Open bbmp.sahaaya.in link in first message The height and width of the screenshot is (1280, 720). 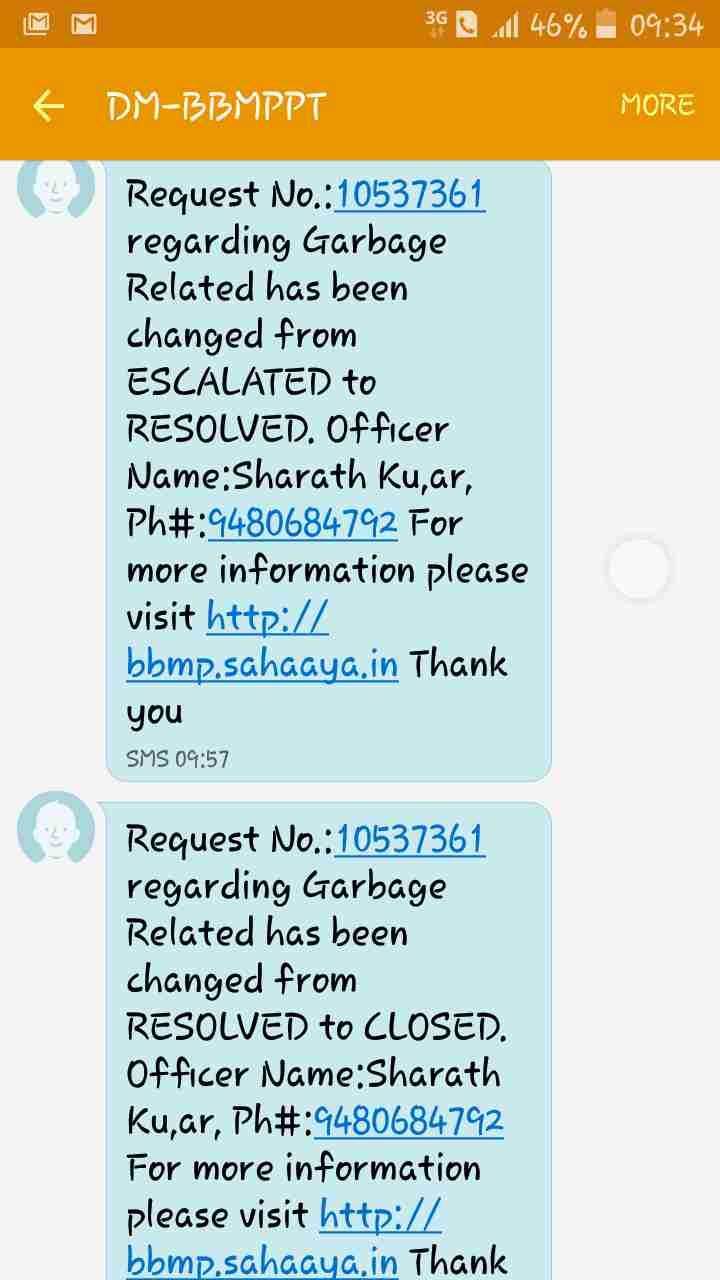tap(262, 664)
